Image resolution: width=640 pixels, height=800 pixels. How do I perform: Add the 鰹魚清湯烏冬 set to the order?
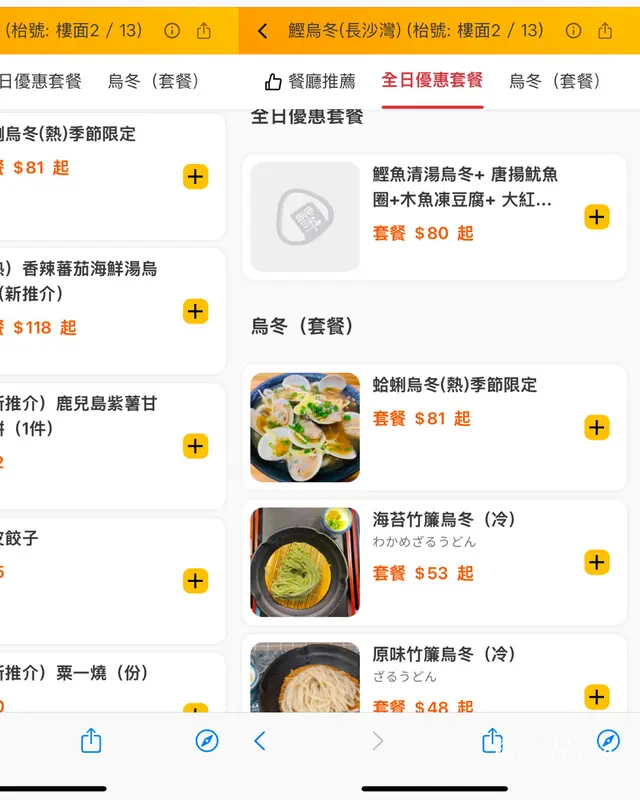point(596,217)
